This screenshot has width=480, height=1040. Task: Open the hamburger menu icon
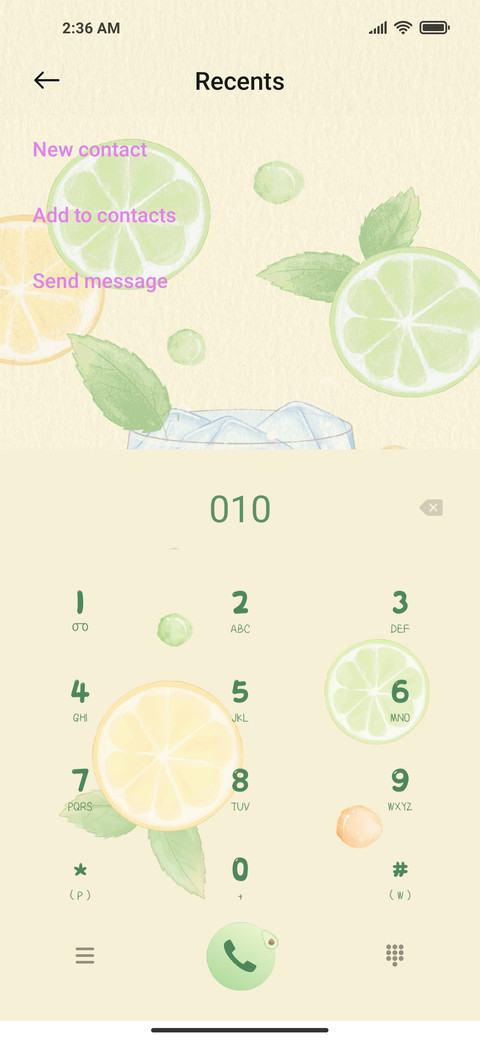tap(85, 955)
